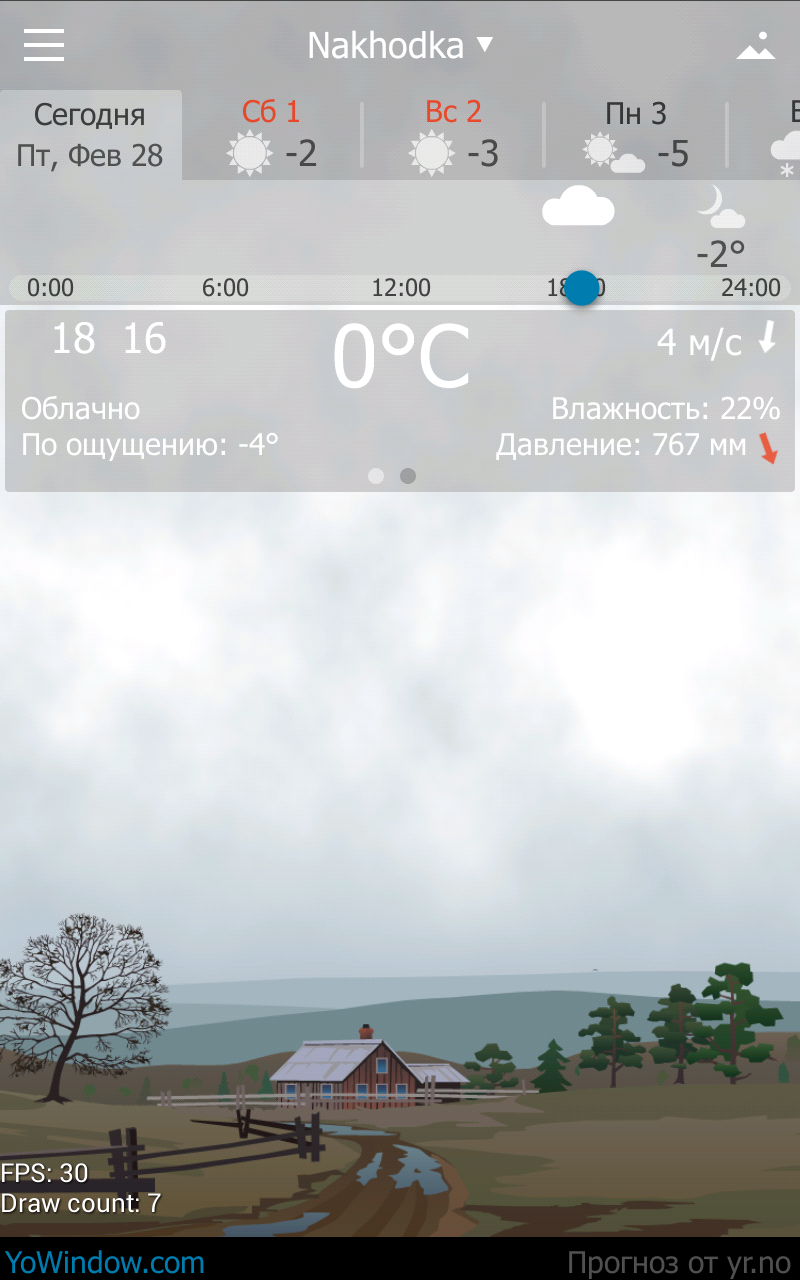Switch to the Сб 1 forecast

pos(272,135)
